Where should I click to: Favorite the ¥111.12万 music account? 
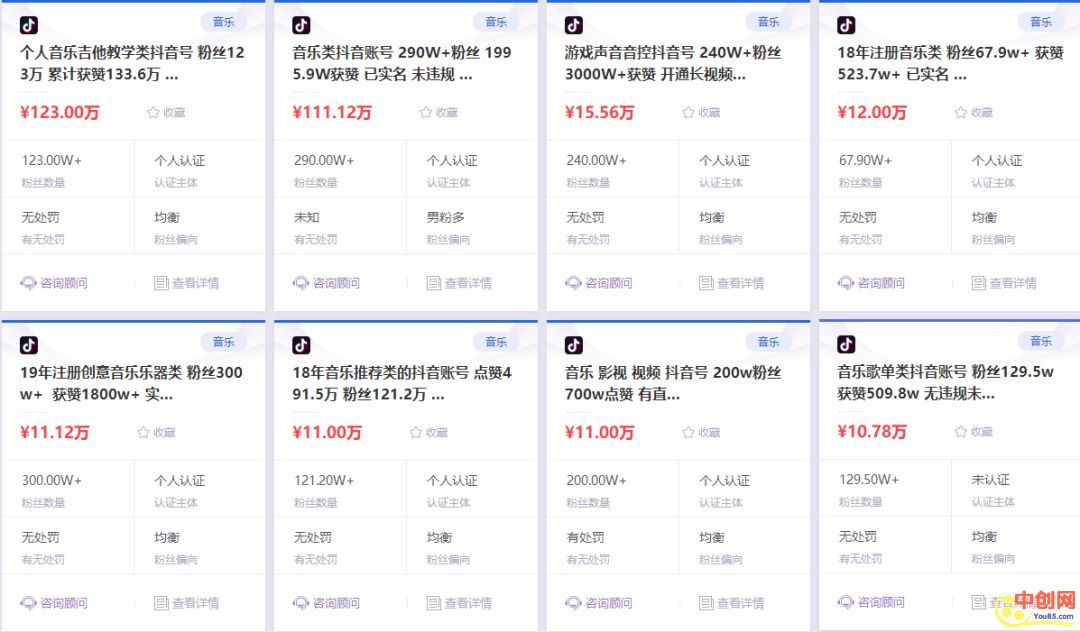(439, 113)
